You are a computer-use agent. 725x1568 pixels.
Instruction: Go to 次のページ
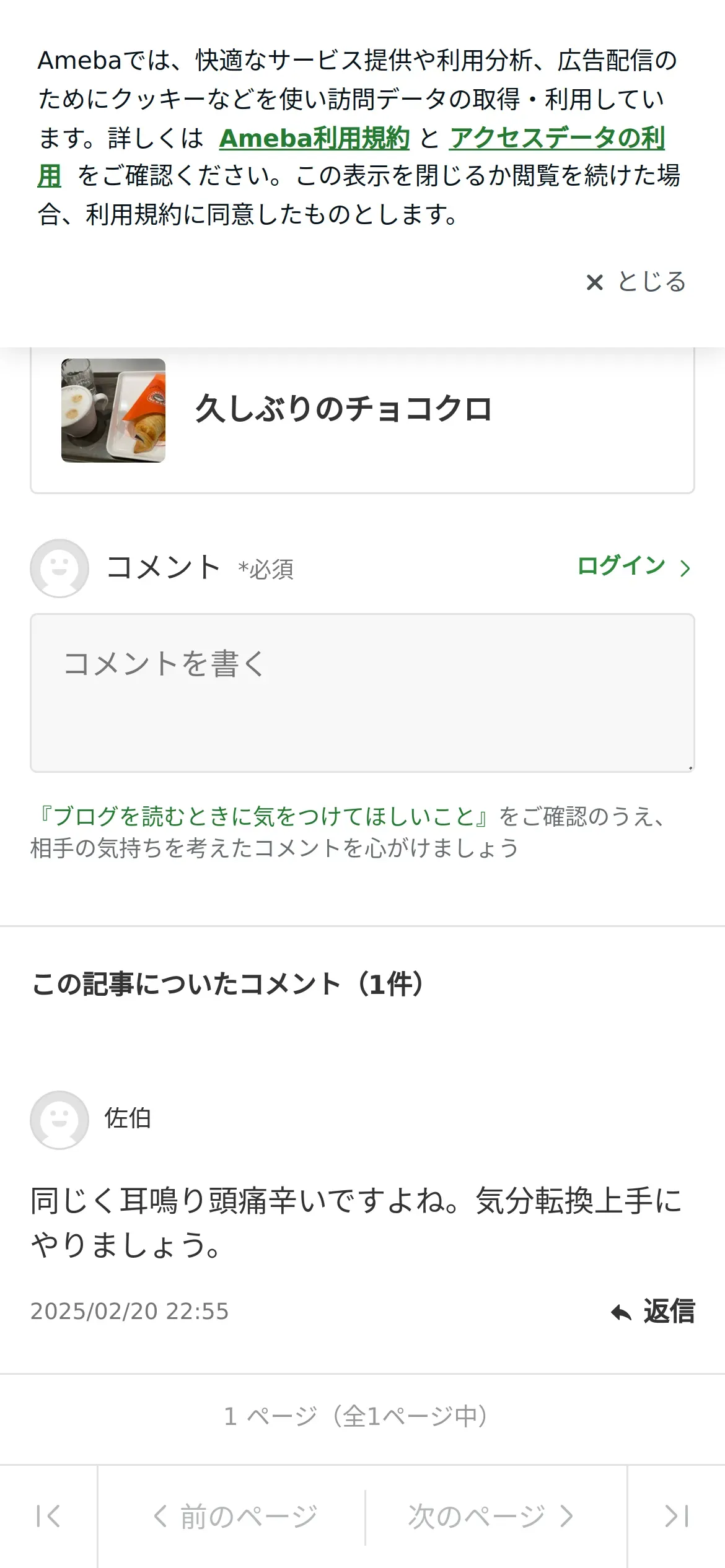[491, 1516]
